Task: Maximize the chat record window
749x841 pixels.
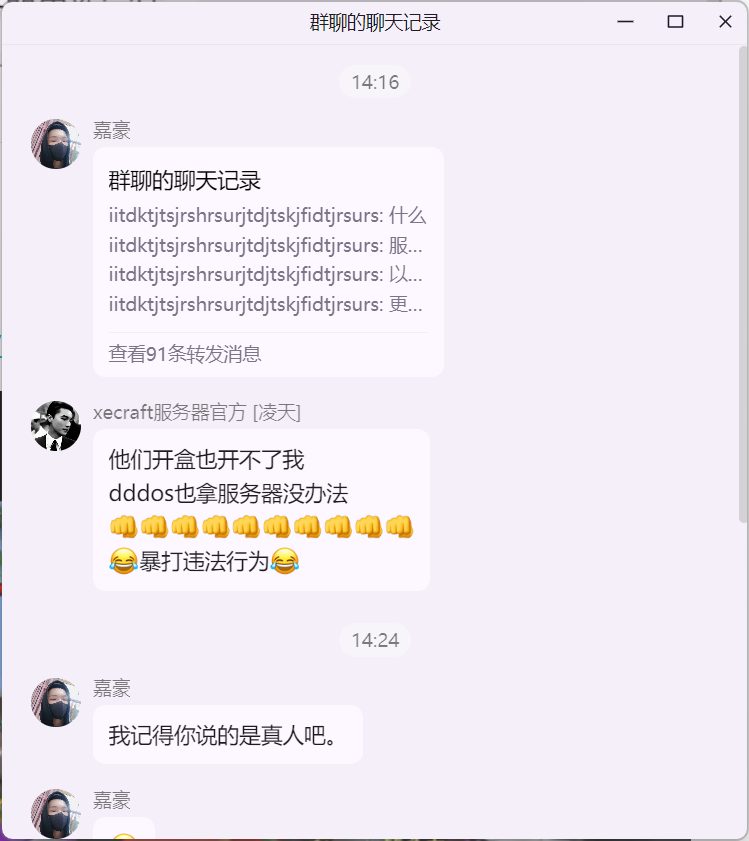Action: click(675, 22)
